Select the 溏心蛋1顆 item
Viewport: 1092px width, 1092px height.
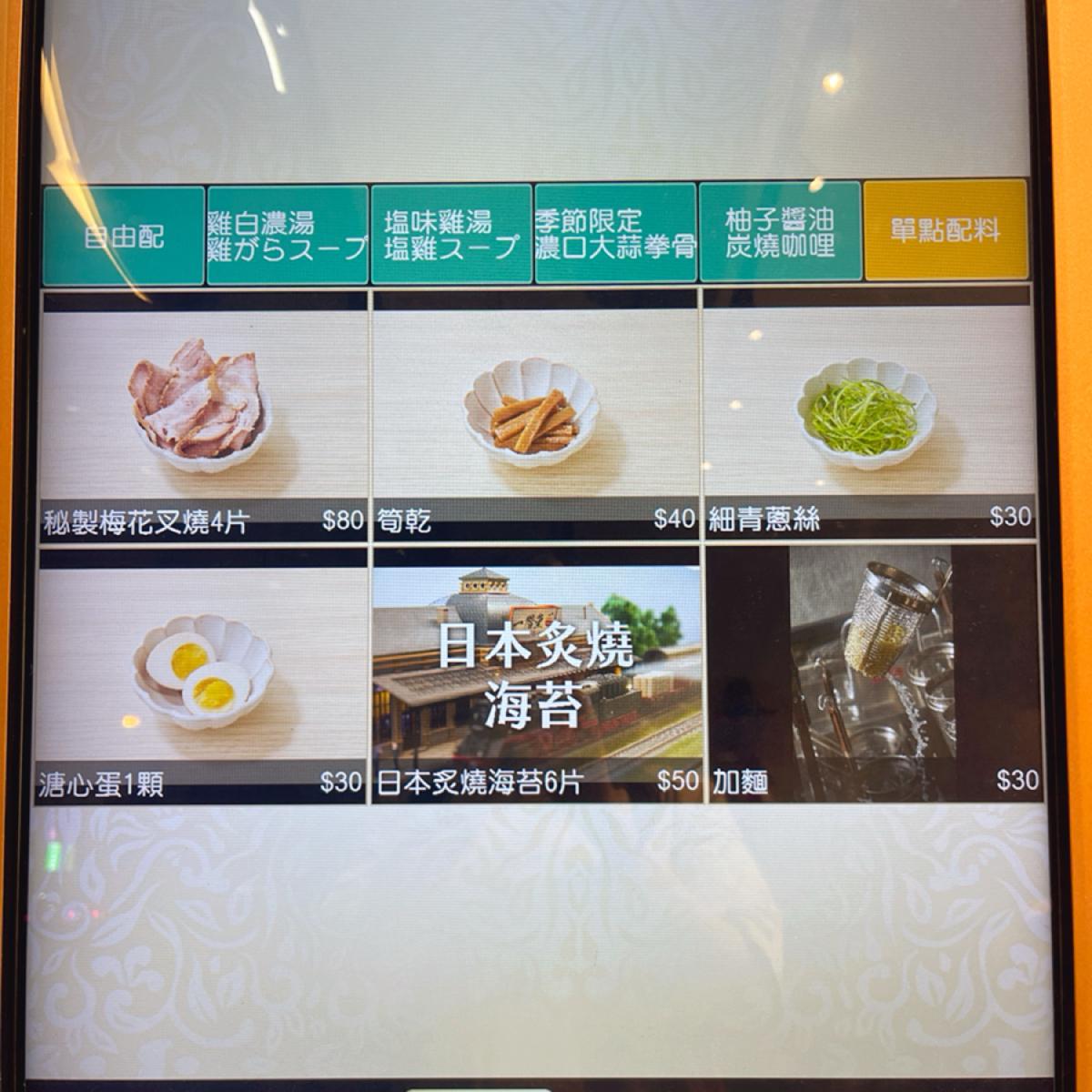click(x=201, y=675)
